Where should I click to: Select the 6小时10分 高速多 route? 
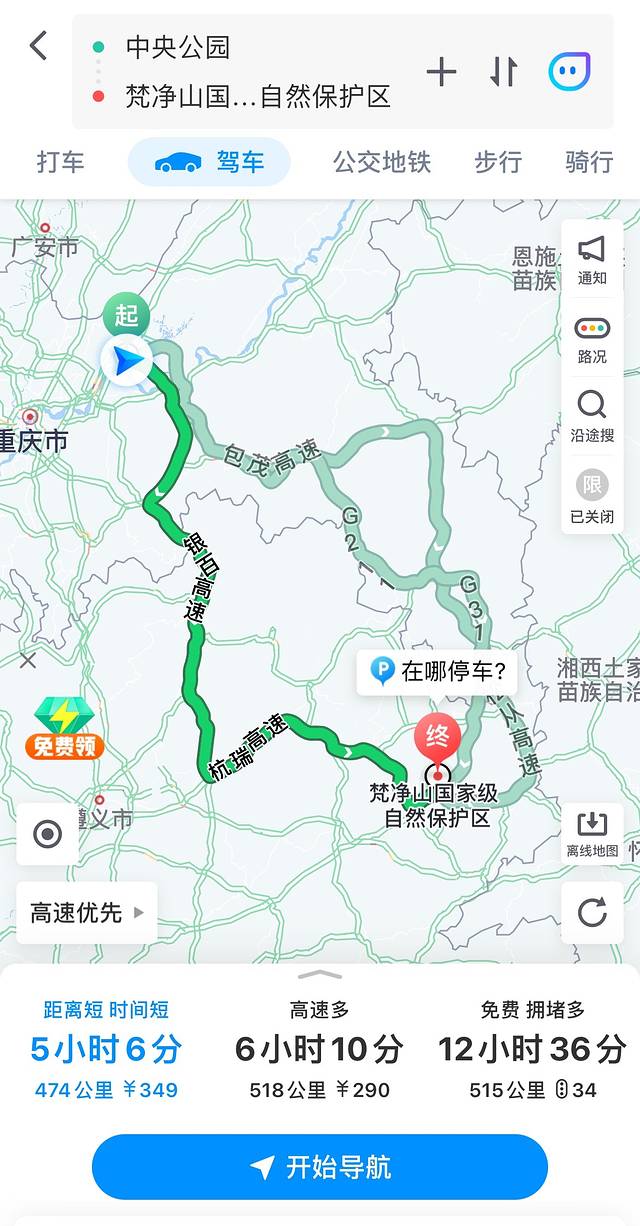point(319,1050)
